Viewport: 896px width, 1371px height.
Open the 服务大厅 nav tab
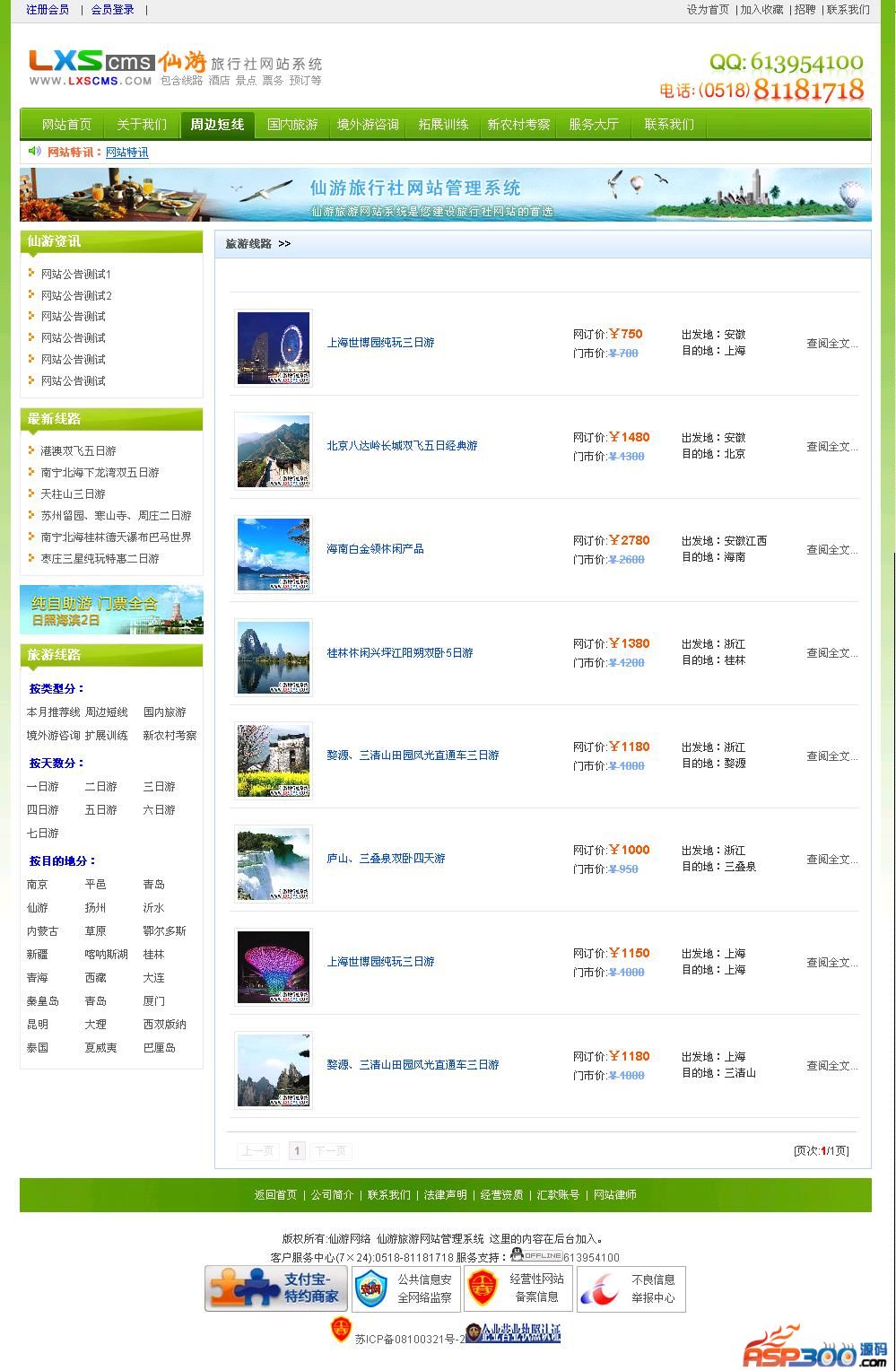[594, 125]
